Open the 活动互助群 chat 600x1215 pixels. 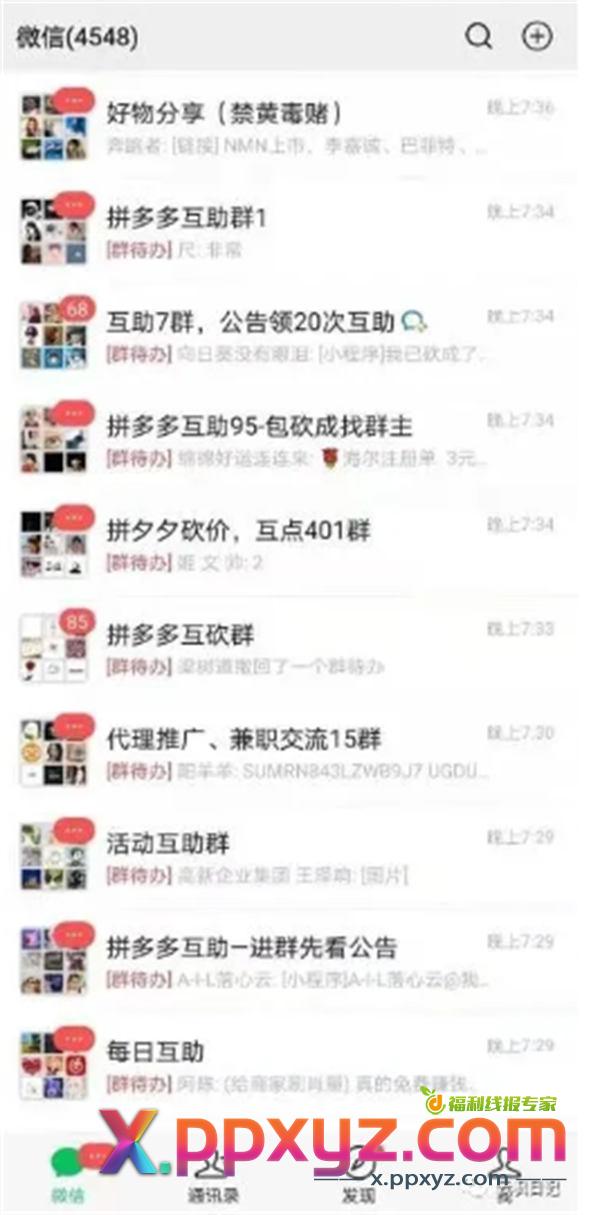[x=300, y=856]
